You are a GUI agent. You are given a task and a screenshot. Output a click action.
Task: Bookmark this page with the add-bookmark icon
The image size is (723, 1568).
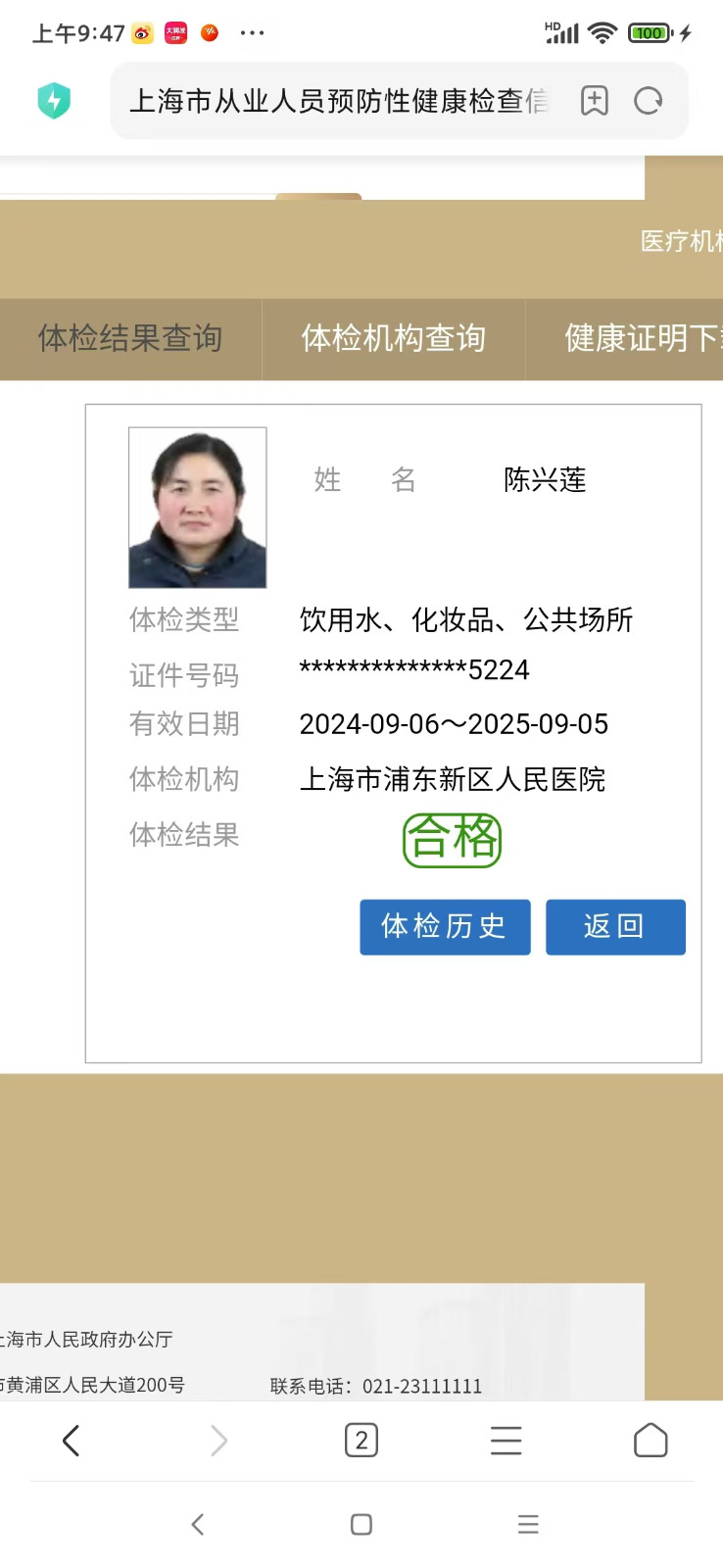(594, 101)
